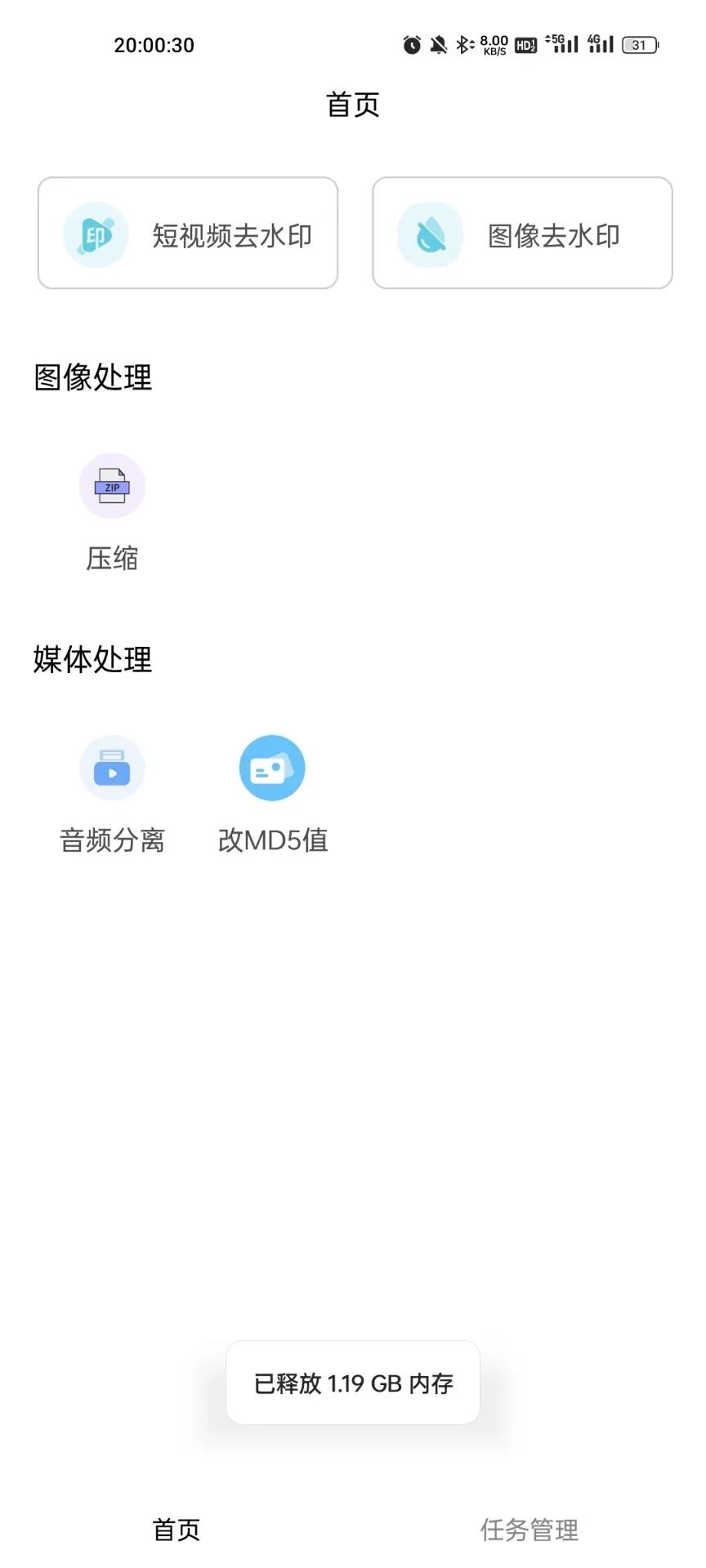Image resolution: width=706 pixels, height=1568 pixels.
Task: Click the 图像处理 section header
Action: 92,377
